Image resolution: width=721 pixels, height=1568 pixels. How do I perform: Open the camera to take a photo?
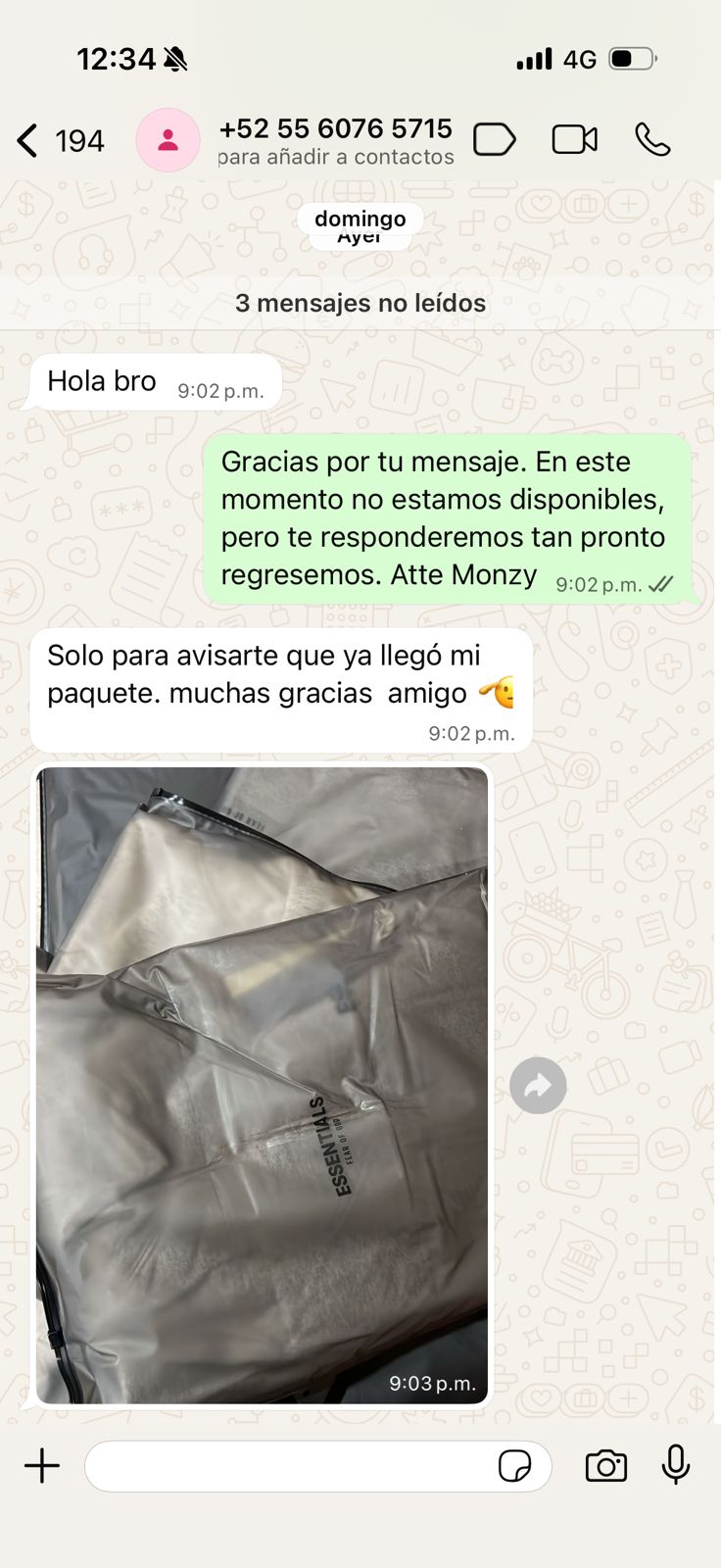(x=606, y=1466)
